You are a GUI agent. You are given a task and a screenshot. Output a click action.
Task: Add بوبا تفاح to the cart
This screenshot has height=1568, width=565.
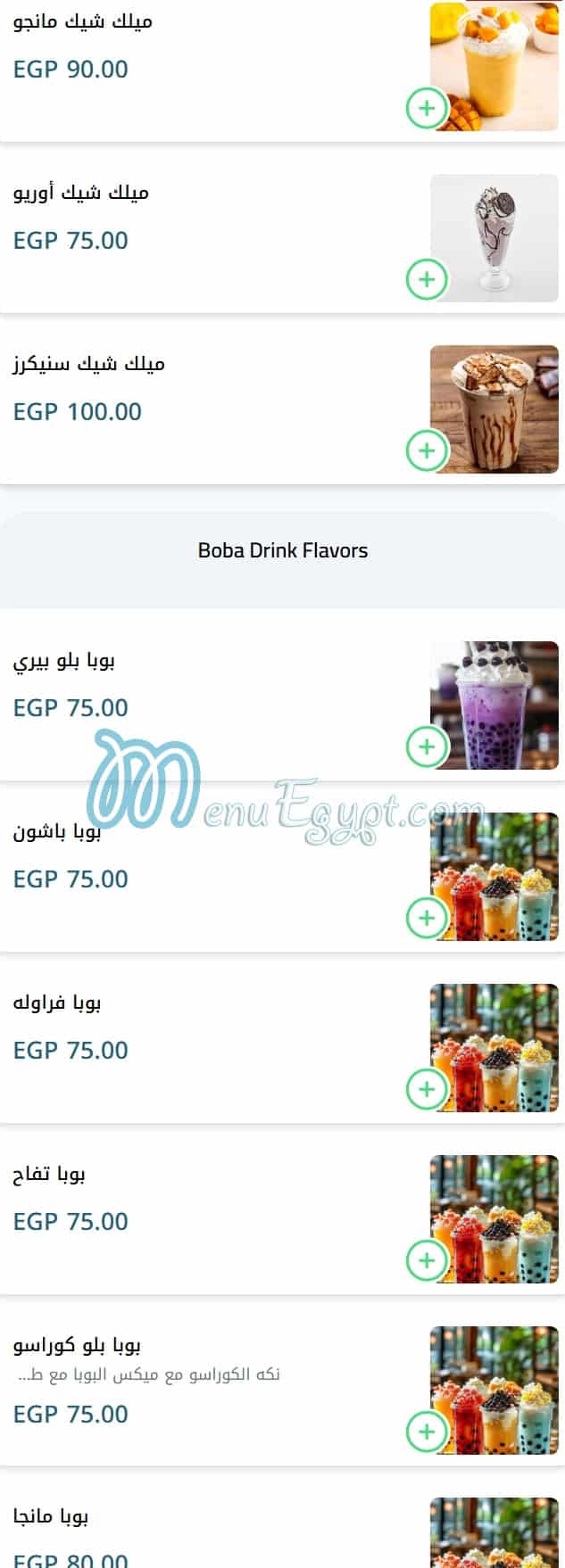click(427, 1260)
